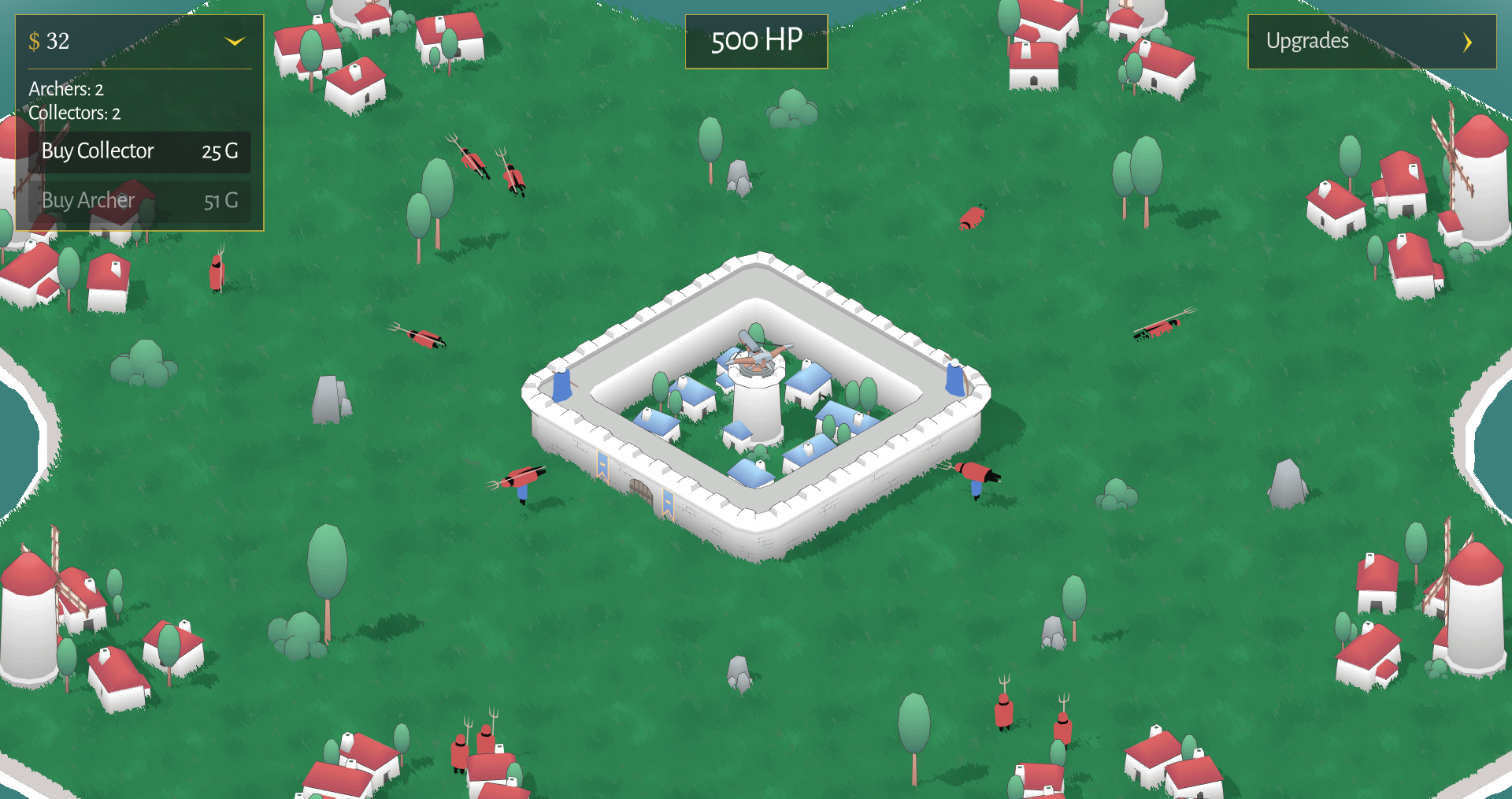This screenshot has height=799, width=1512.
Task: Buy a Collector for 25 G
Action: point(139,151)
